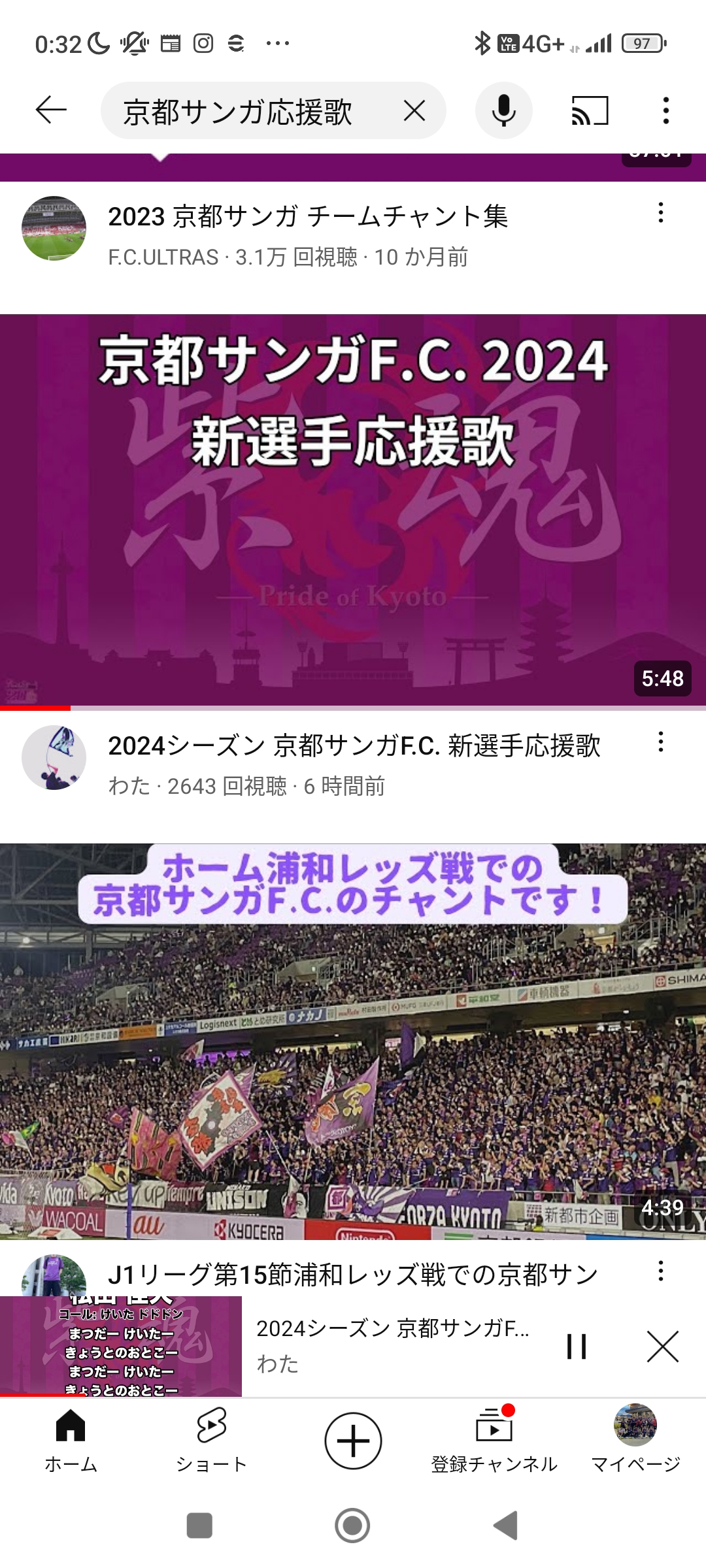Open options for 2023 チームチャント集 video
Screen dimensions: 706x1568
pos(661,213)
